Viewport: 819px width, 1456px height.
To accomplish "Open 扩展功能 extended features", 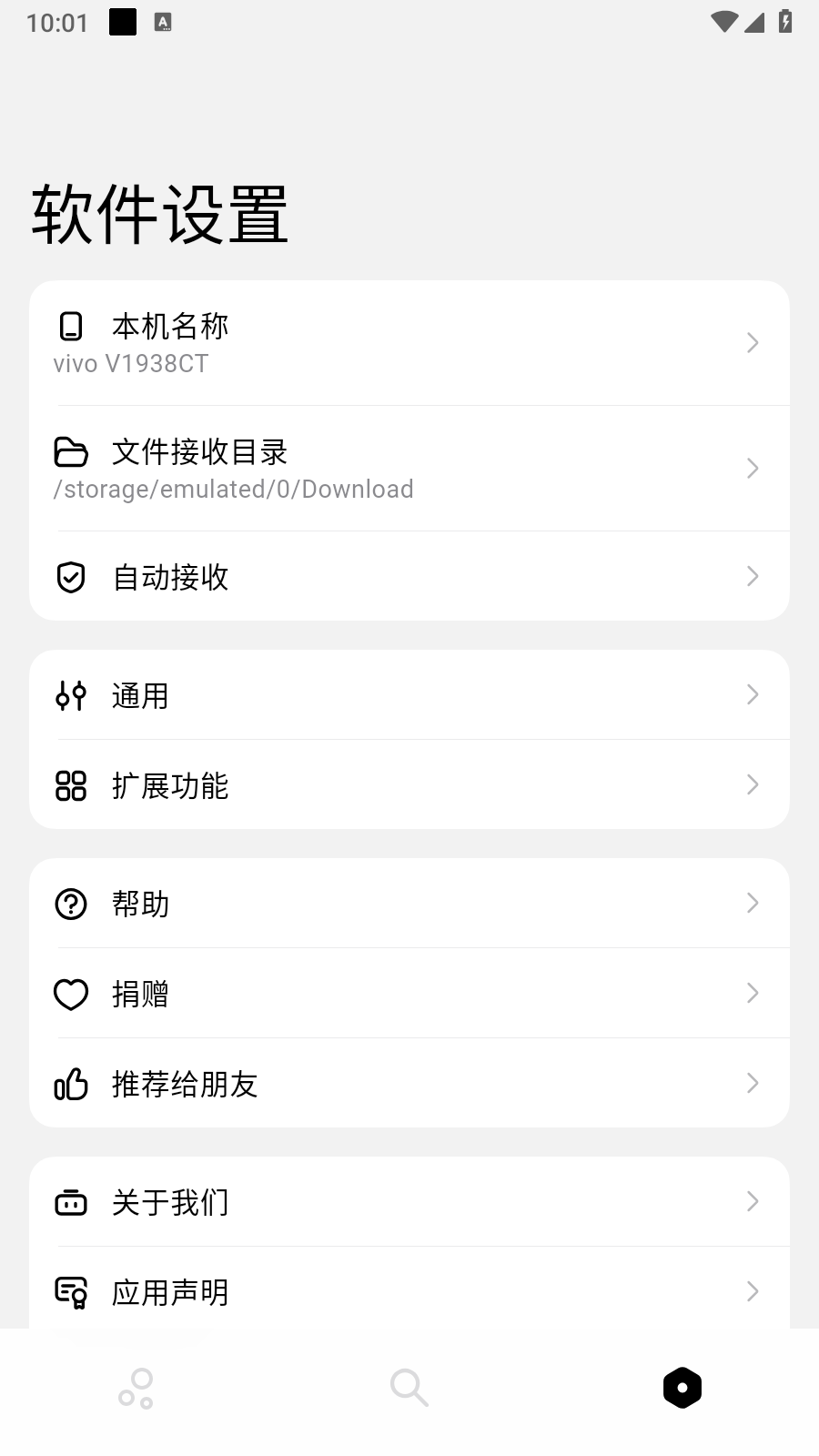I will (x=409, y=784).
